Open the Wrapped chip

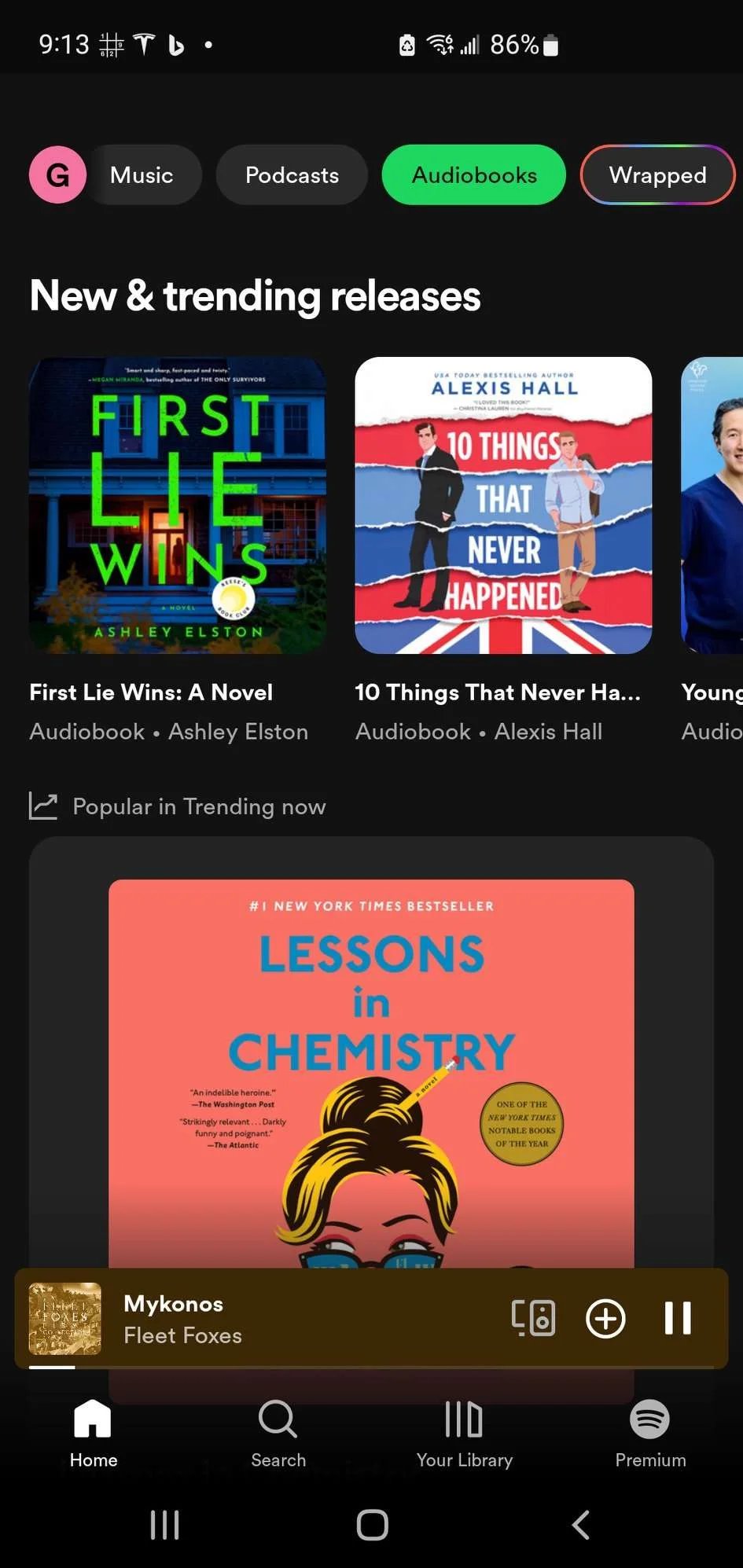tap(657, 174)
